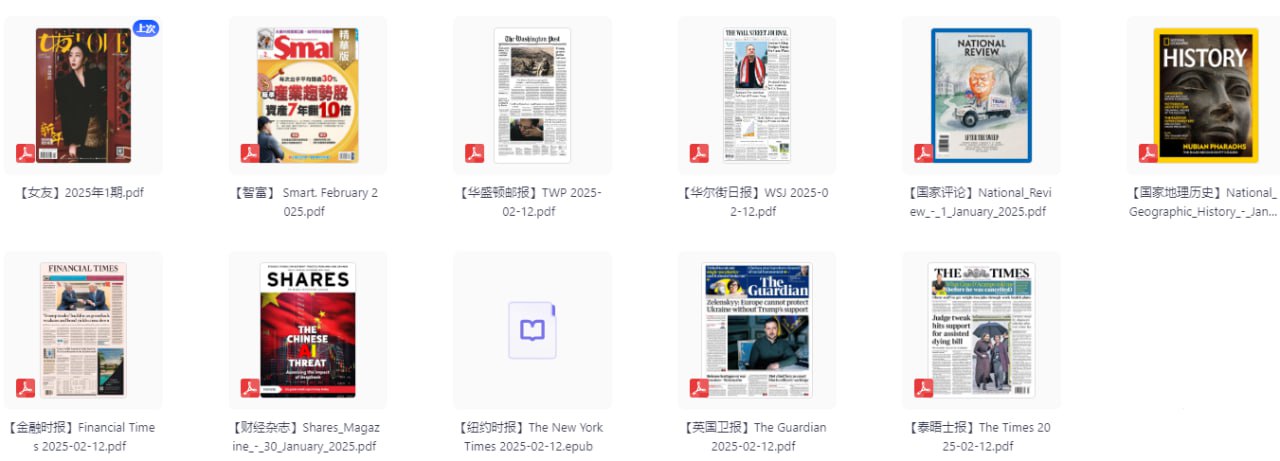Viewport: 1280px width, 461px height.
Task: Open the 国家地理历史 National Geographic History PDF
Action: [x=1204, y=96]
